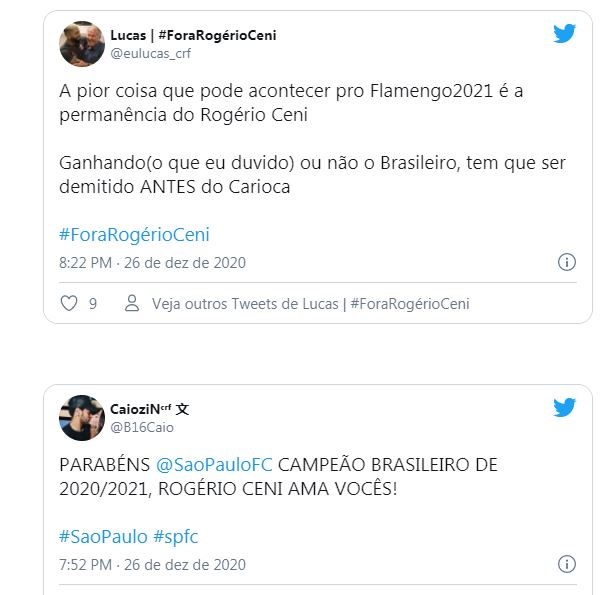Open the @eulucas_crf profile handle
The height and width of the screenshot is (595, 608).
tap(150, 54)
